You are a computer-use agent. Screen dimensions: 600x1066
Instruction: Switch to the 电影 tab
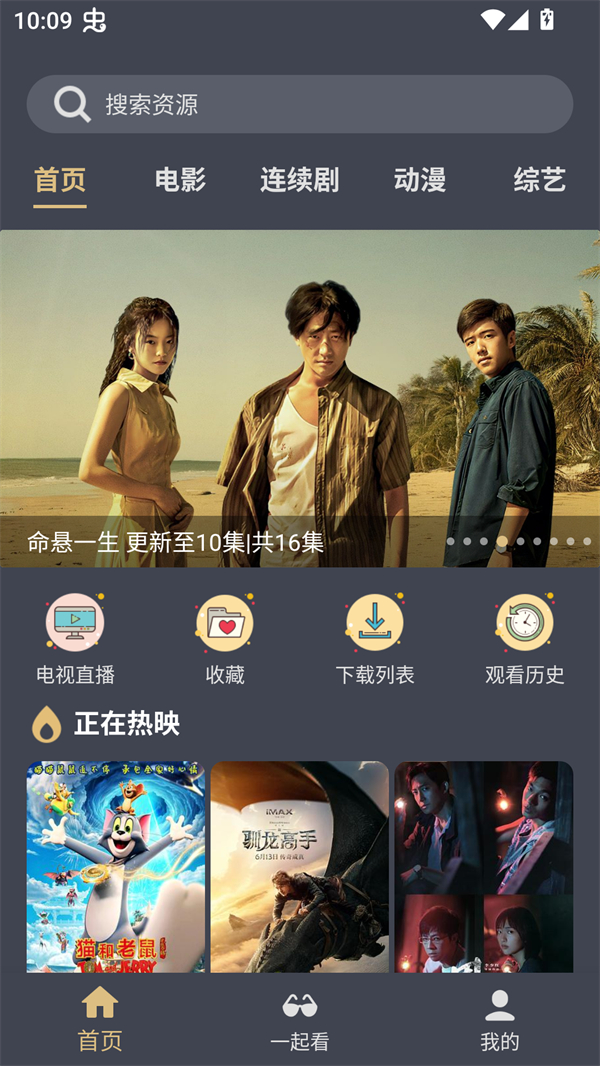click(180, 180)
